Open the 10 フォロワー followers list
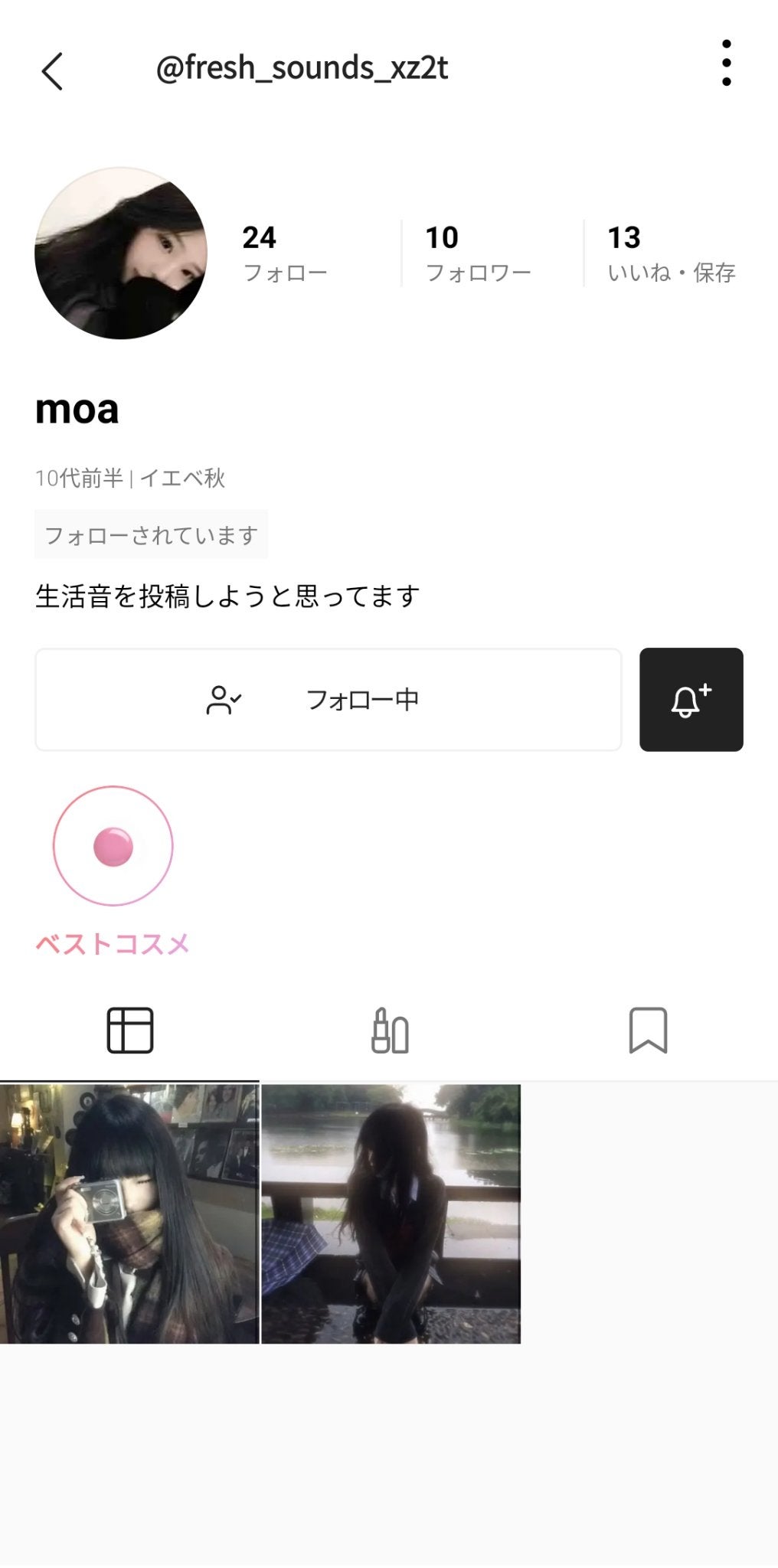The image size is (778, 1568). pos(477,253)
